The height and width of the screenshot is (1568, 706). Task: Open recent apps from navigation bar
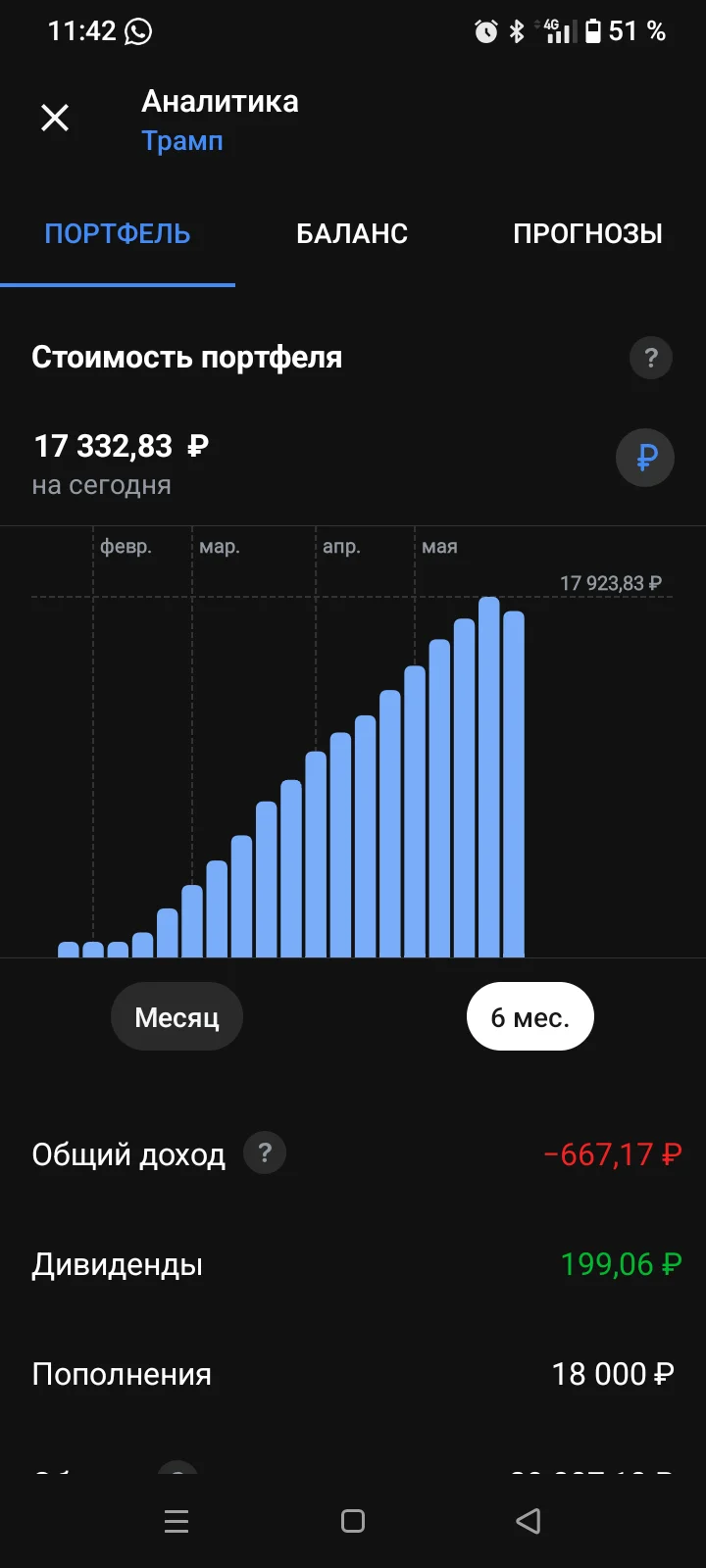pyautogui.click(x=176, y=1521)
